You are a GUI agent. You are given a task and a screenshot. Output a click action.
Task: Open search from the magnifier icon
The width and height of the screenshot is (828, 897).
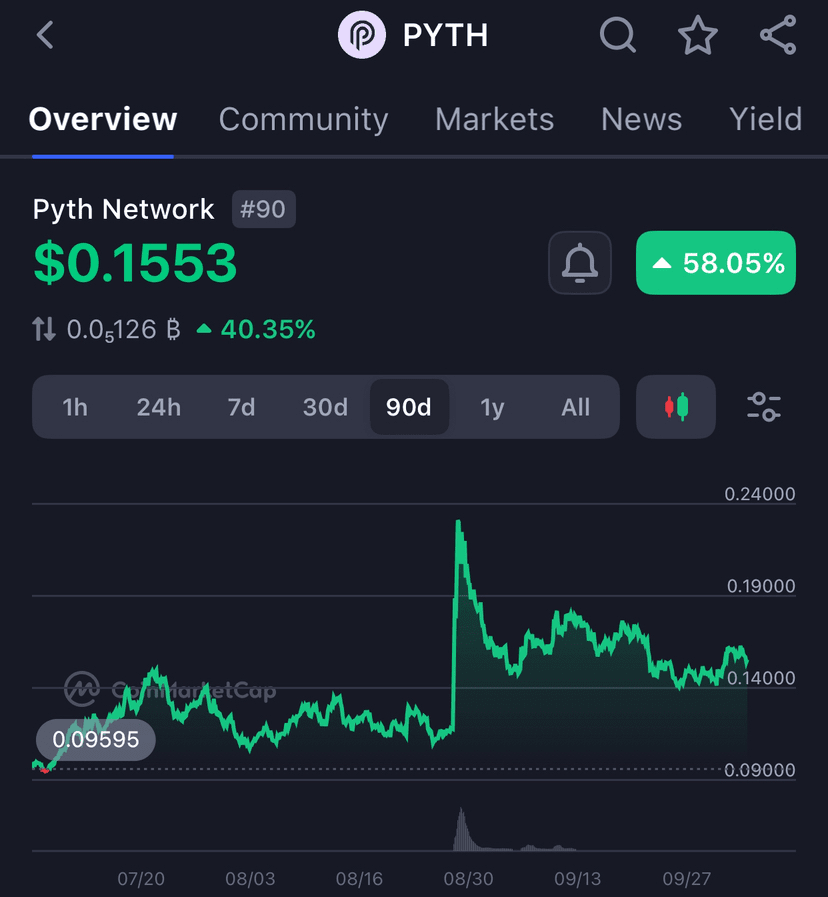(617, 36)
